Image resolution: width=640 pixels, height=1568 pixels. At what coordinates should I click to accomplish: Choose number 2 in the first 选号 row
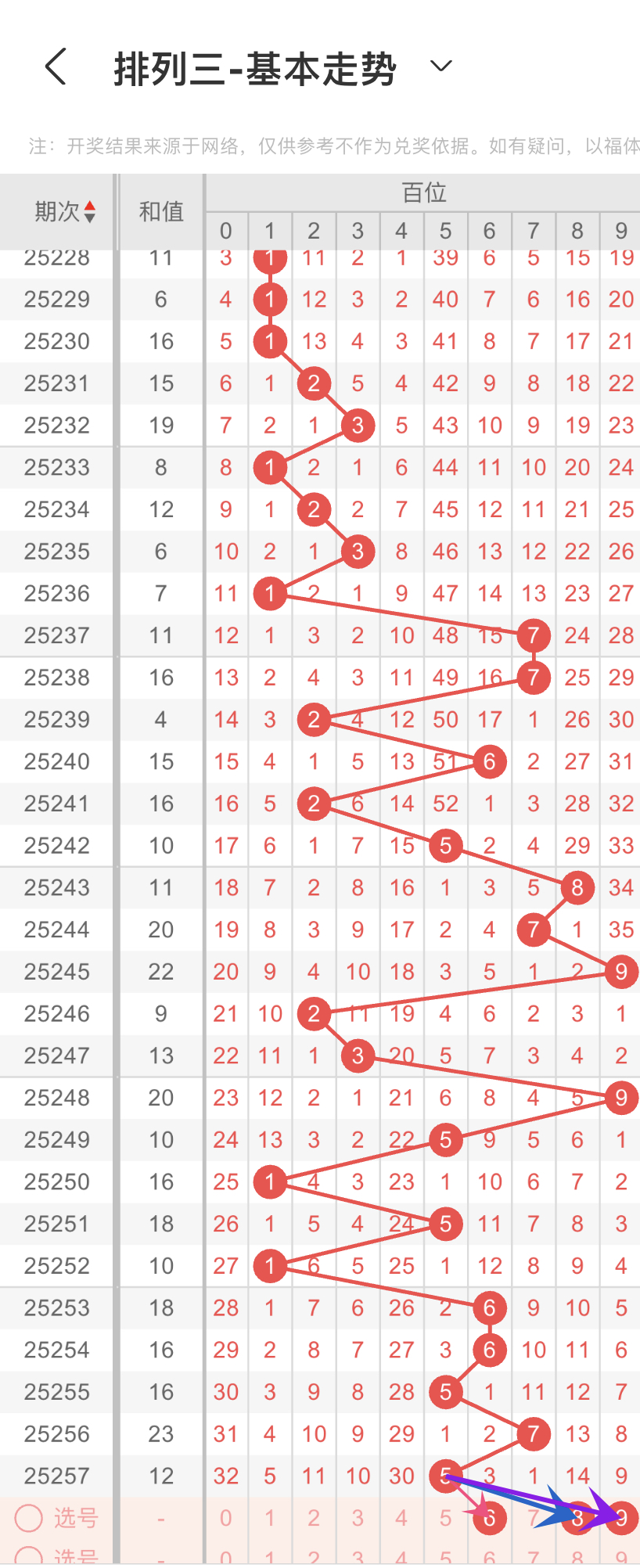pos(314,1519)
